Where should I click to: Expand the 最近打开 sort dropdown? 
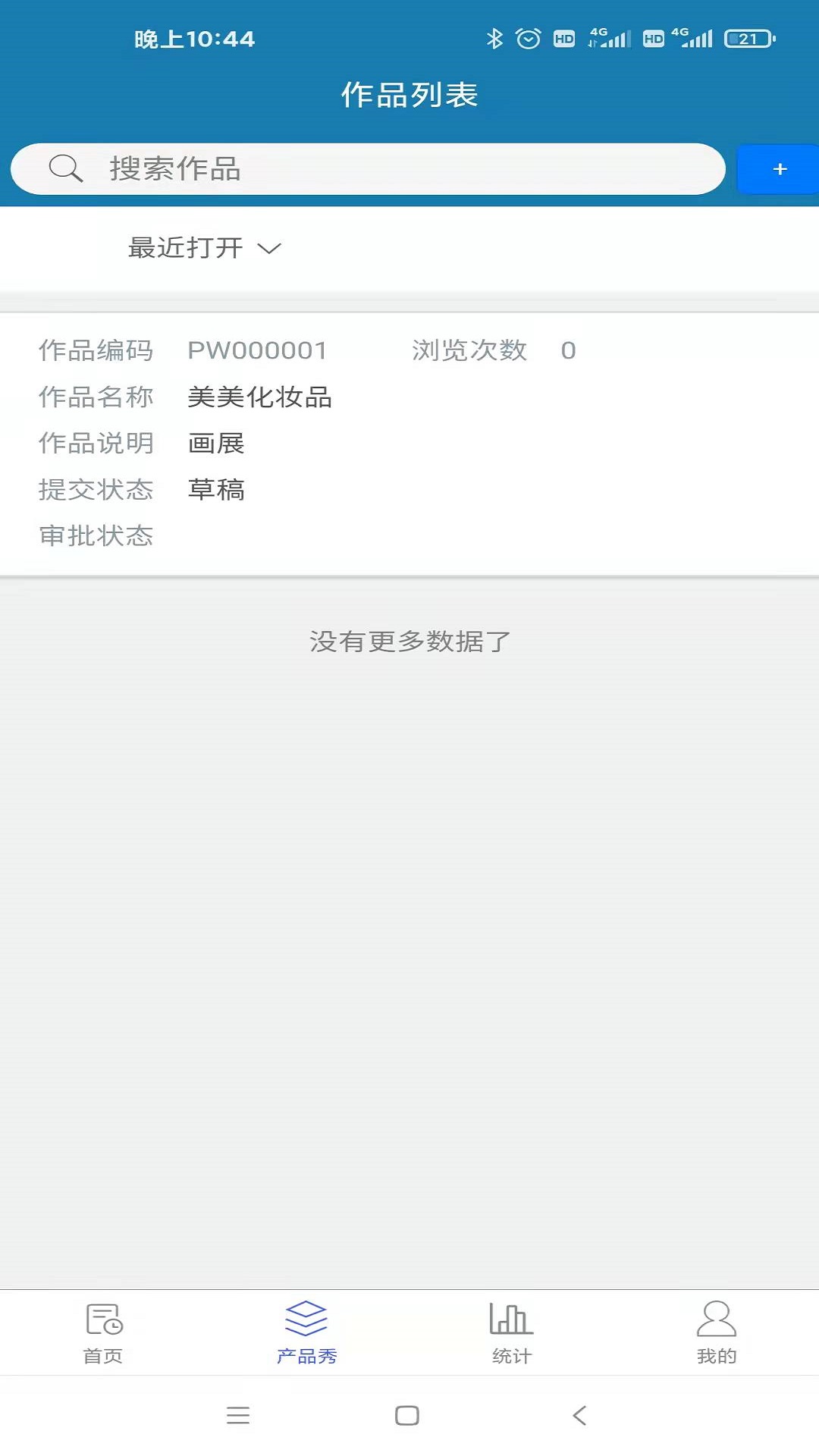(x=205, y=248)
